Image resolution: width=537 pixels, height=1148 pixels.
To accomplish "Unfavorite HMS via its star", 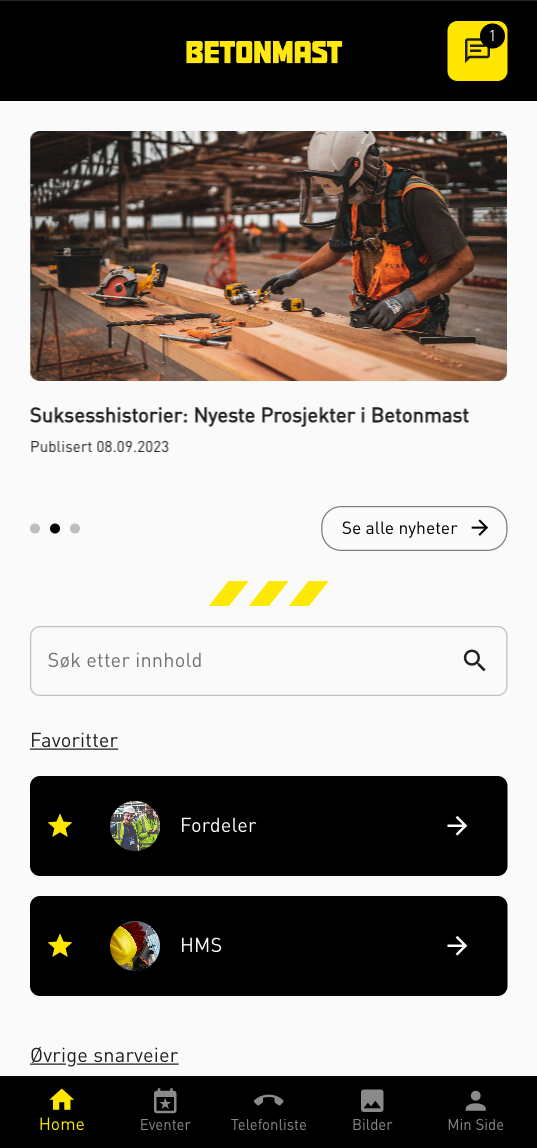I will coord(60,946).
